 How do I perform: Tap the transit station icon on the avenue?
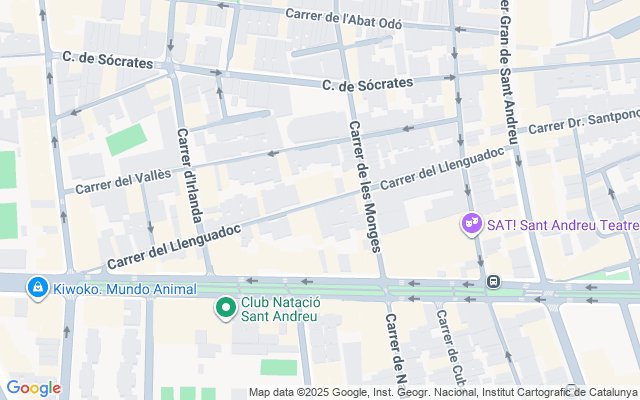click(494, 283)
